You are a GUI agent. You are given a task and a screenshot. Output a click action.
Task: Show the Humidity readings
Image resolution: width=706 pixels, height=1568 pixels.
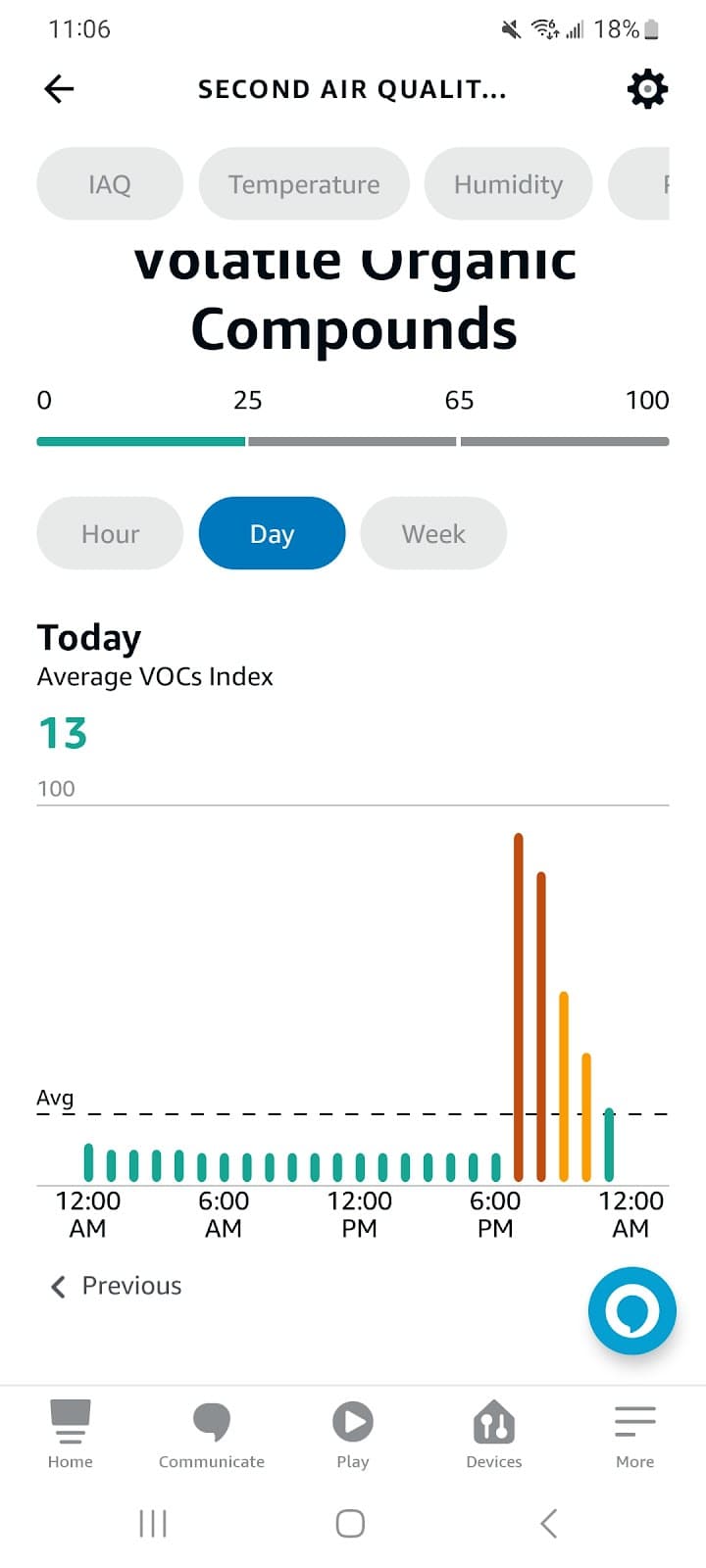coord(508,184)
